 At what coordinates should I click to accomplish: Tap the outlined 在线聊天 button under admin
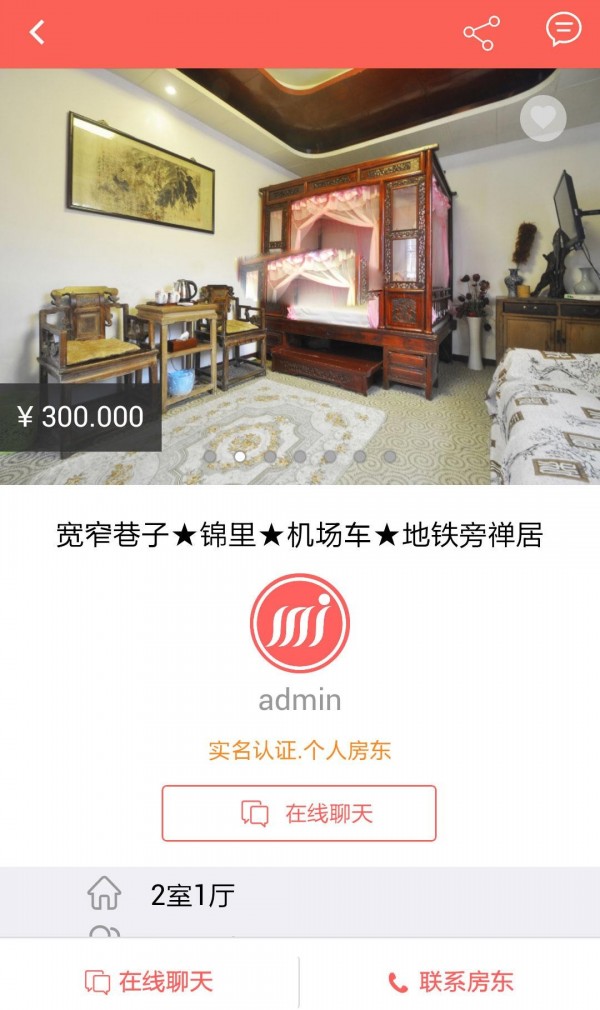[299, 813]
